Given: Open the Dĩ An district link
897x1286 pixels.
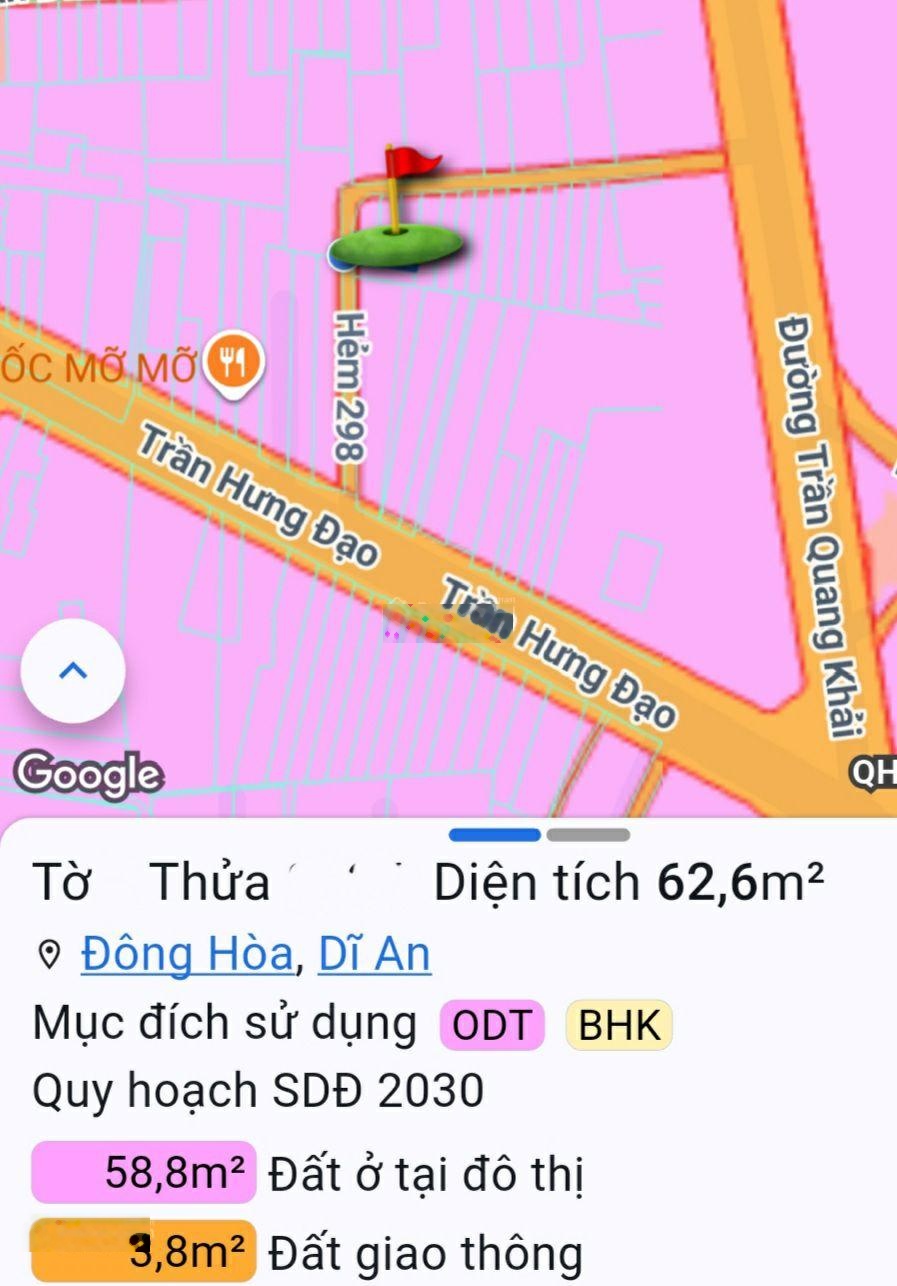Looking at the screenshot, I should point(374,954).
